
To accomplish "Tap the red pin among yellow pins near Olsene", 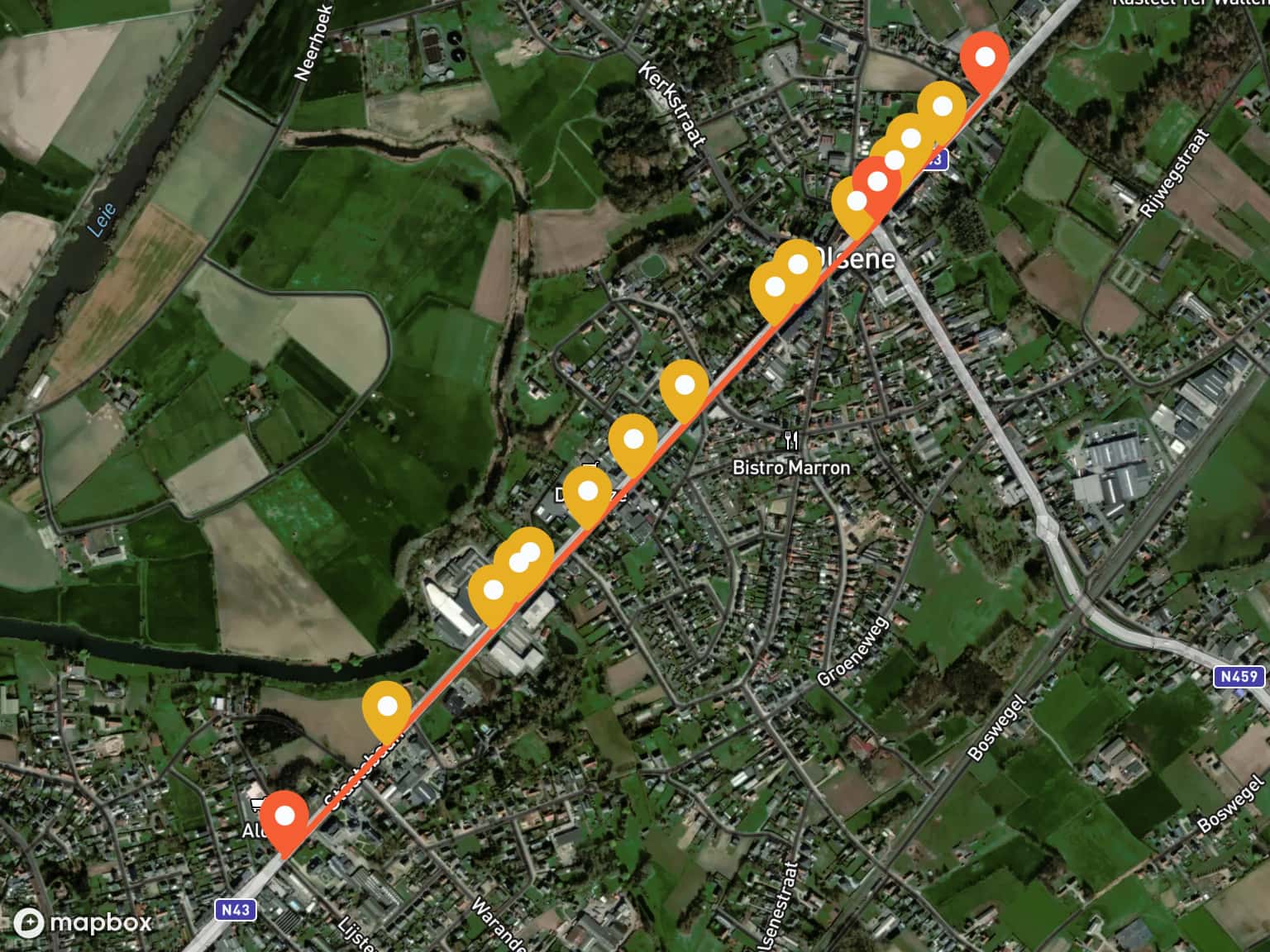I will tap(877, 181).
